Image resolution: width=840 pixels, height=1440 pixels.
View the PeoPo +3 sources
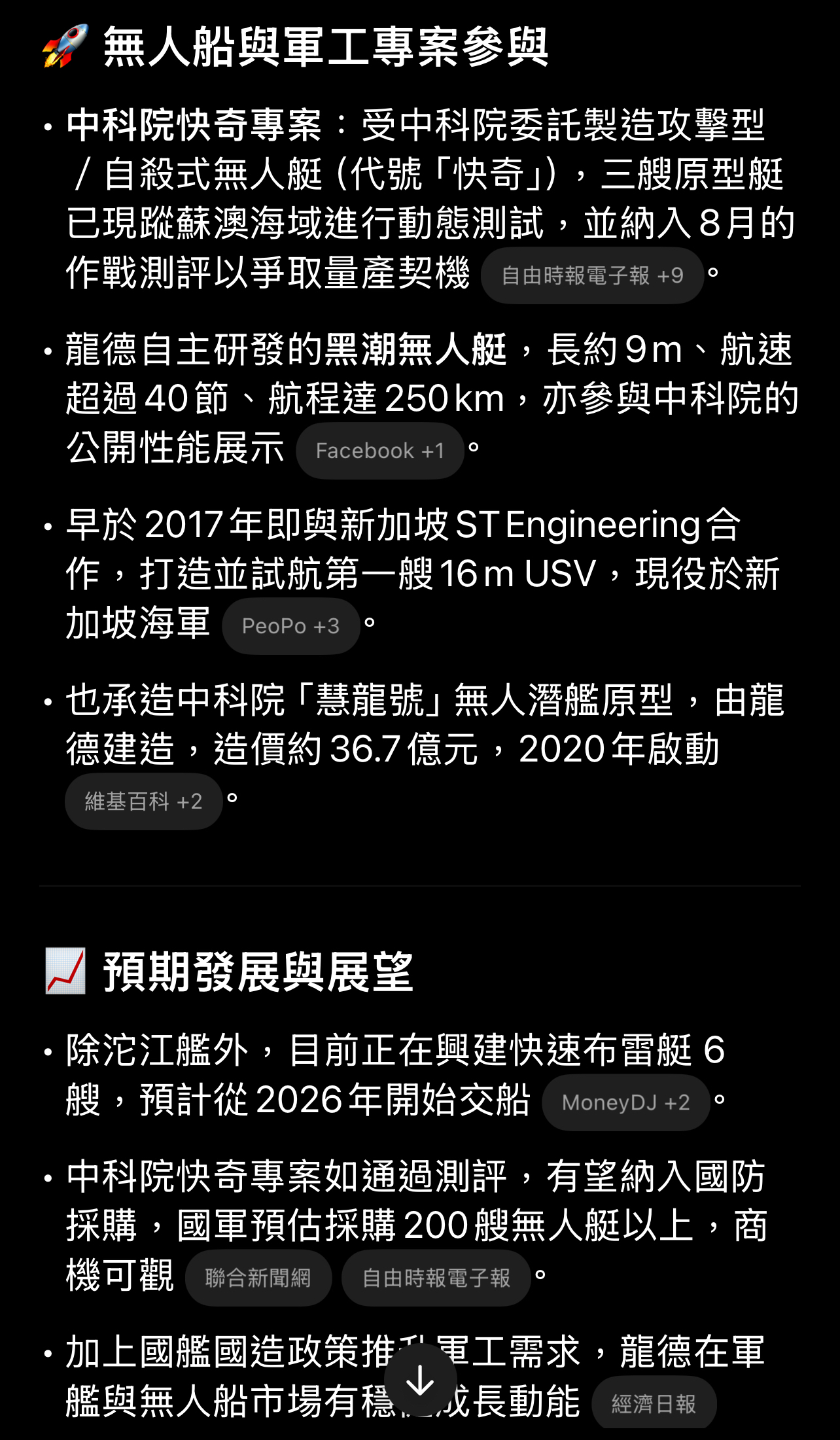pyautogui.click(x=290, y=626)
